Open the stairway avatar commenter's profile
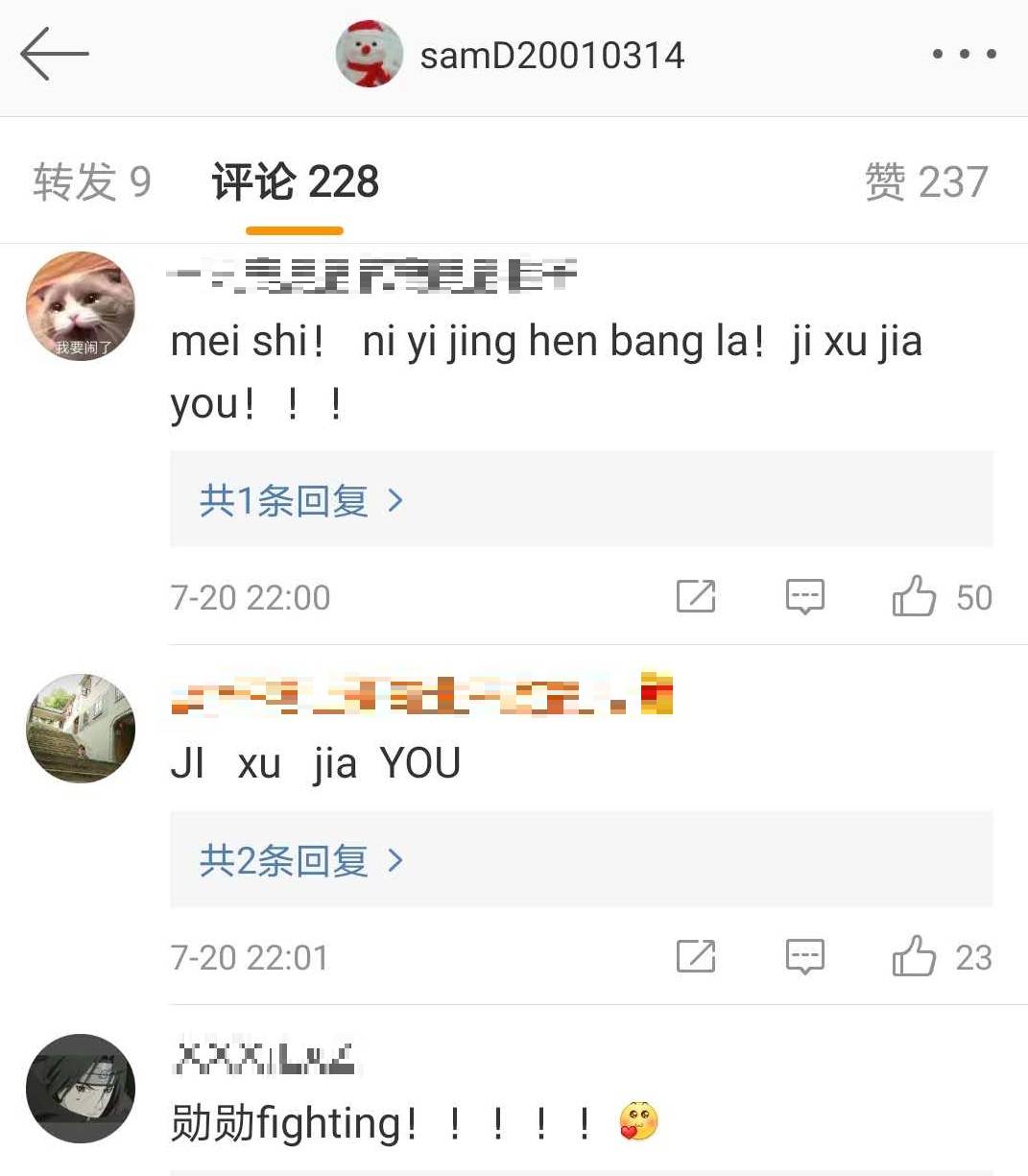Screen dimensions: 1028x1176 tap(81, 728)
